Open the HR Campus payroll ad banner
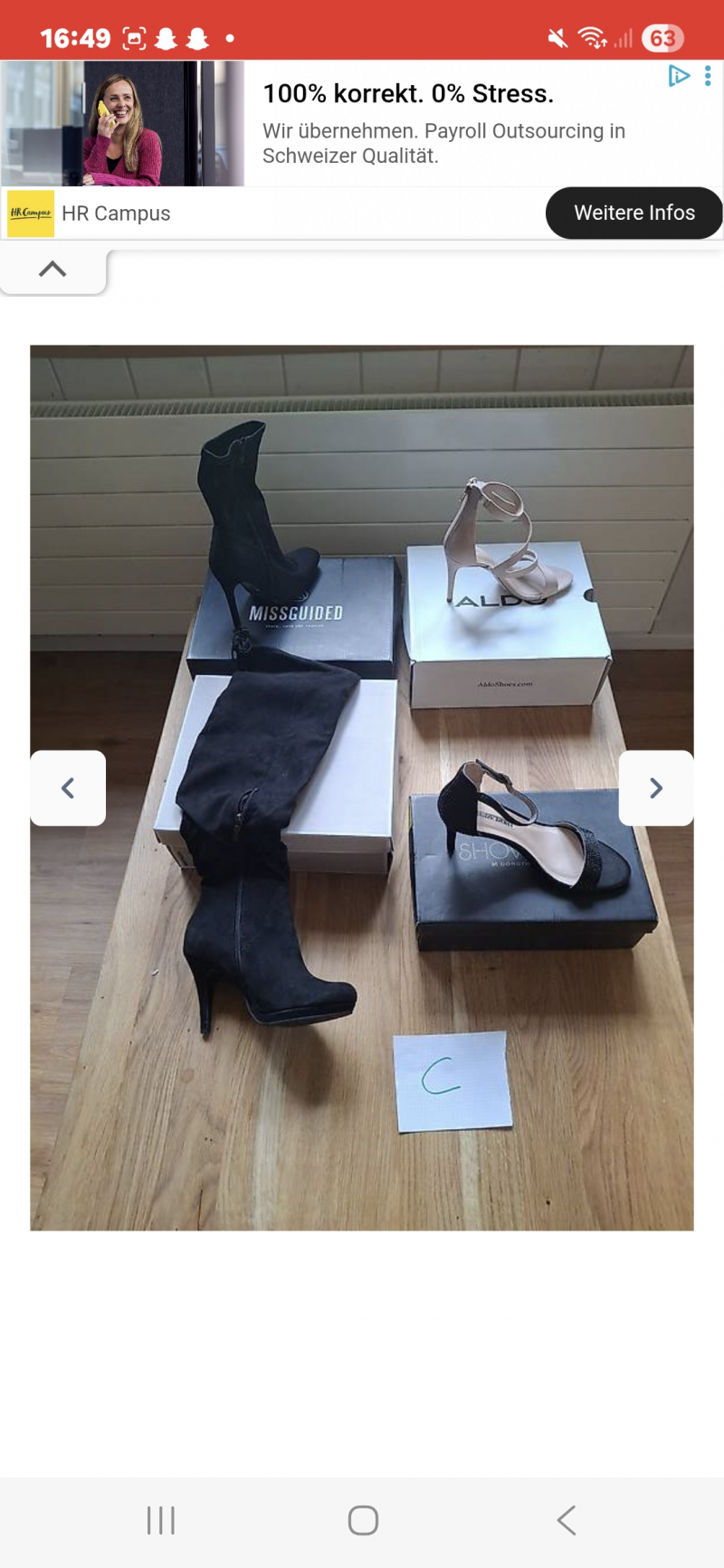 (407, 123)
